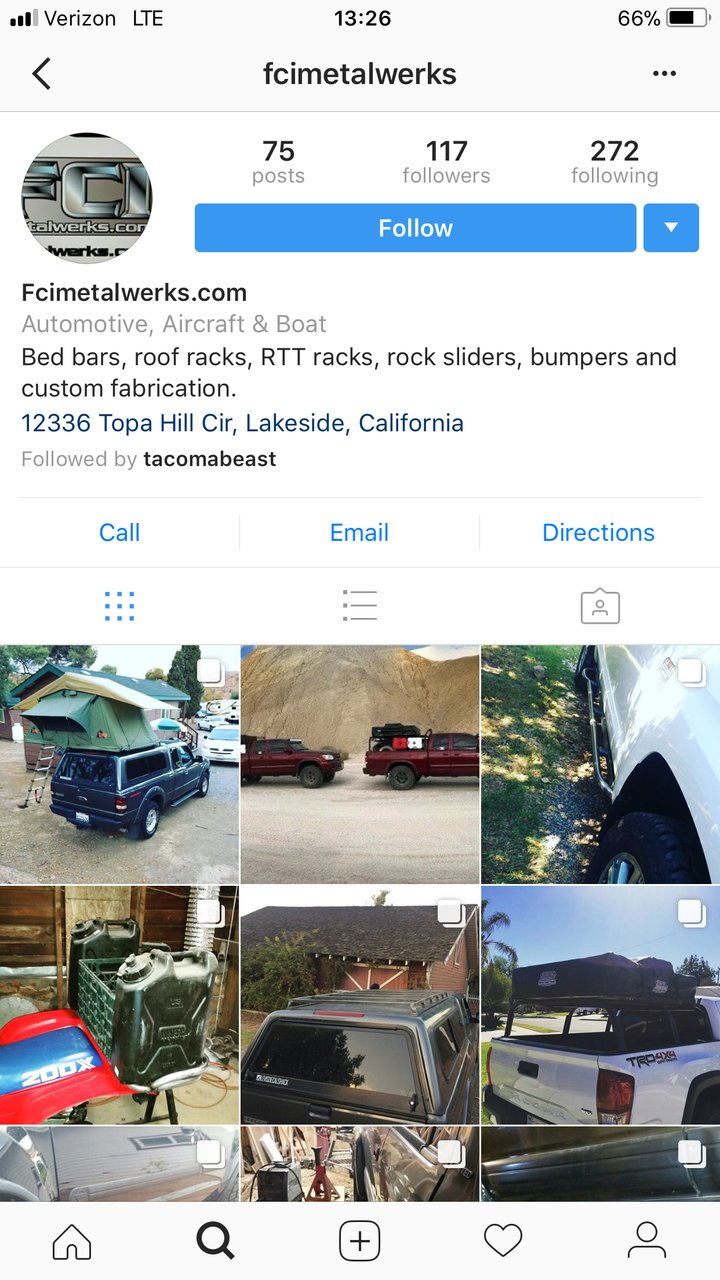
Task: Expand suggested accounts dropdown arrow
Action: [x=671, y=228]
